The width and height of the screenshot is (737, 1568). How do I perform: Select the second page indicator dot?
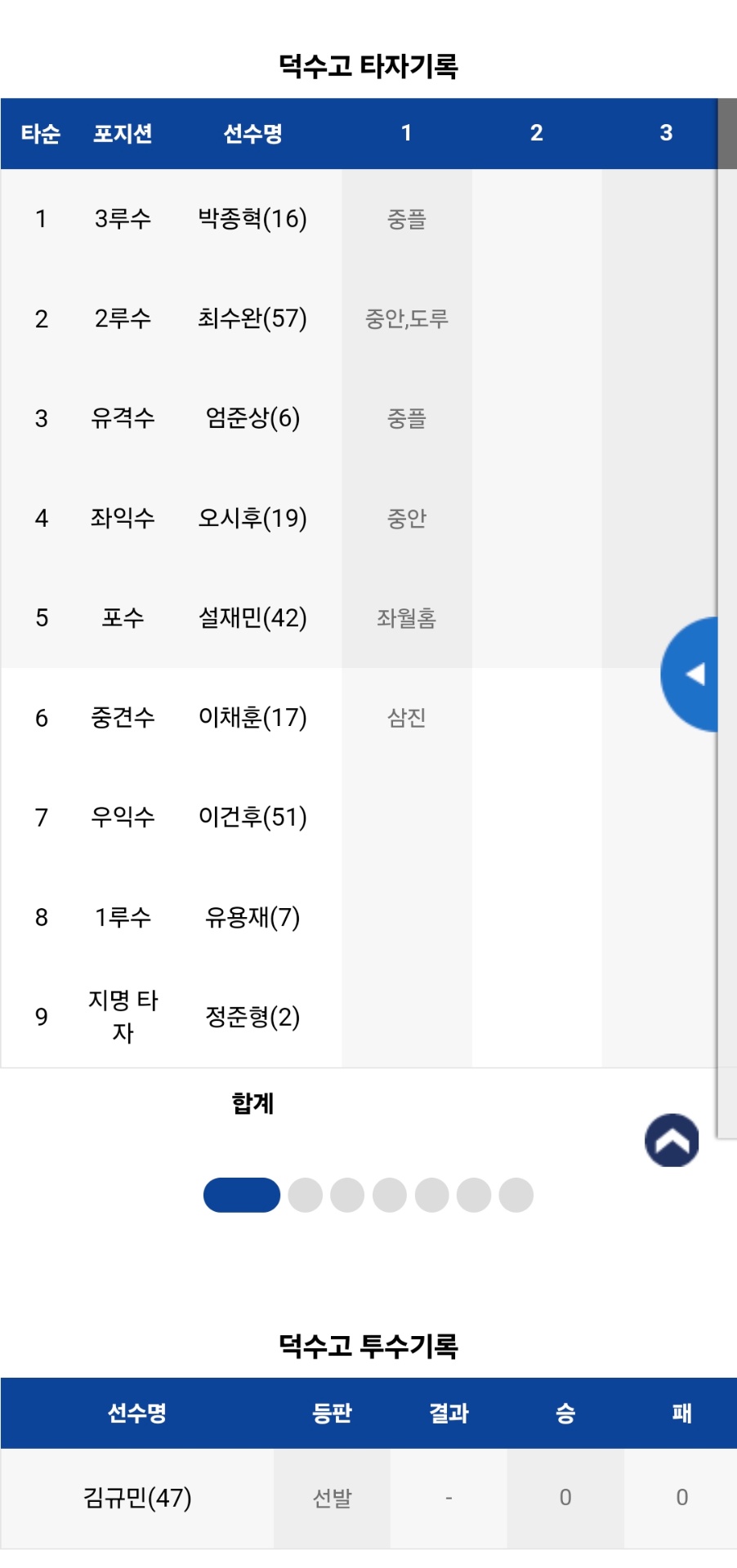tap(306, 1196)
